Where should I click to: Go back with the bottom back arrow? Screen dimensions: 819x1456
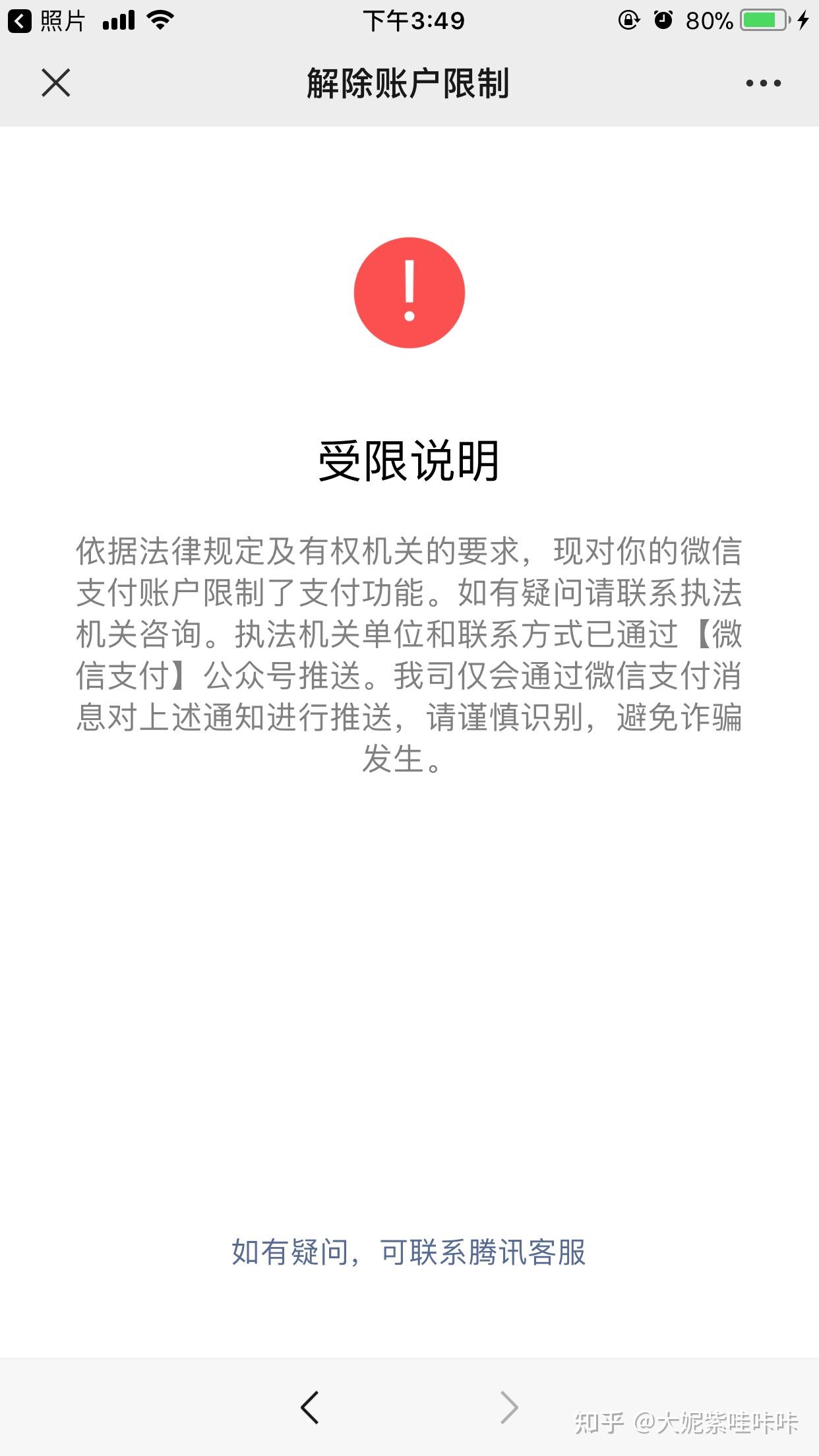tap(310, 1407)
